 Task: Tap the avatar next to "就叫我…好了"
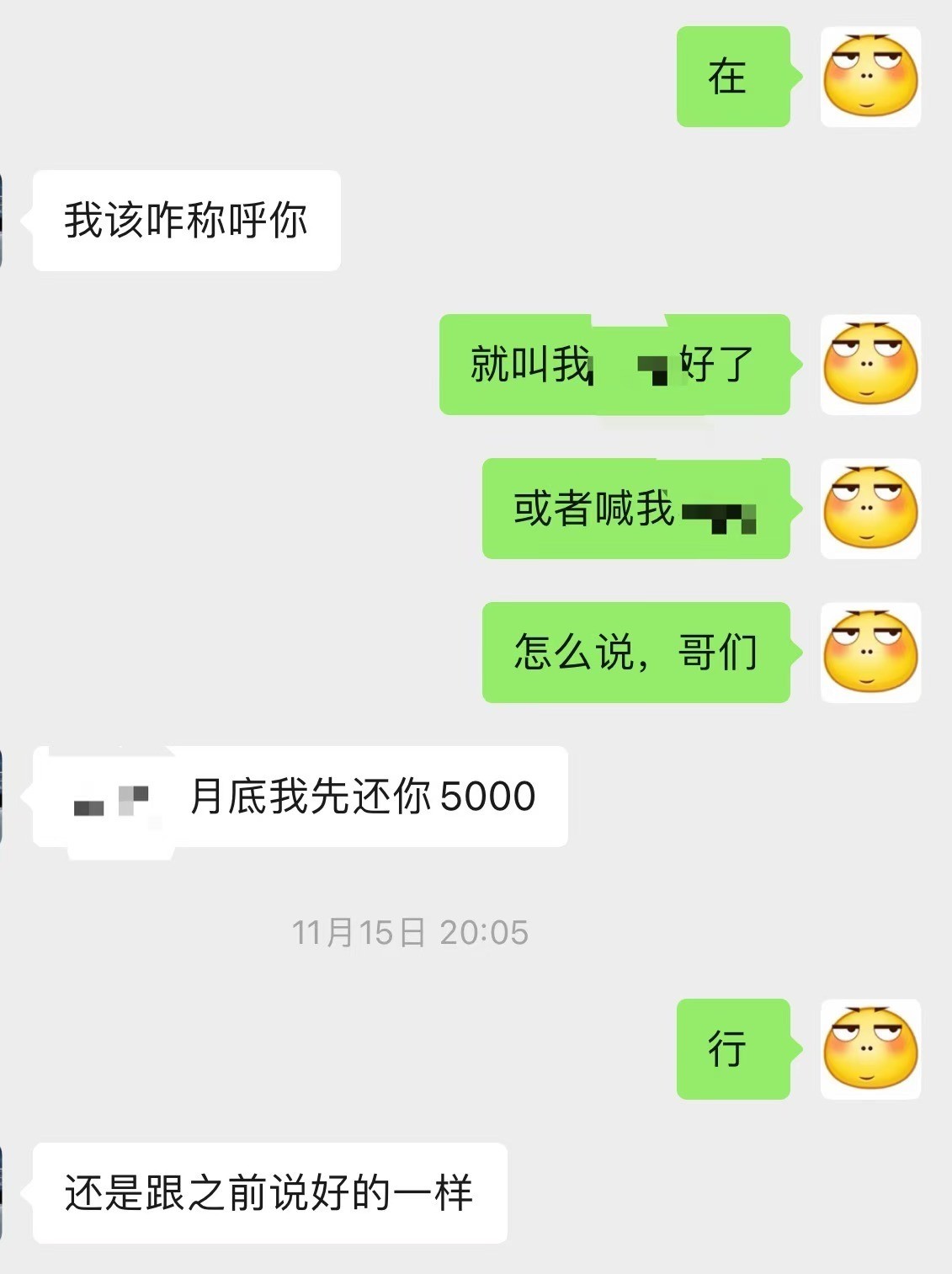(x=870, y=365)
